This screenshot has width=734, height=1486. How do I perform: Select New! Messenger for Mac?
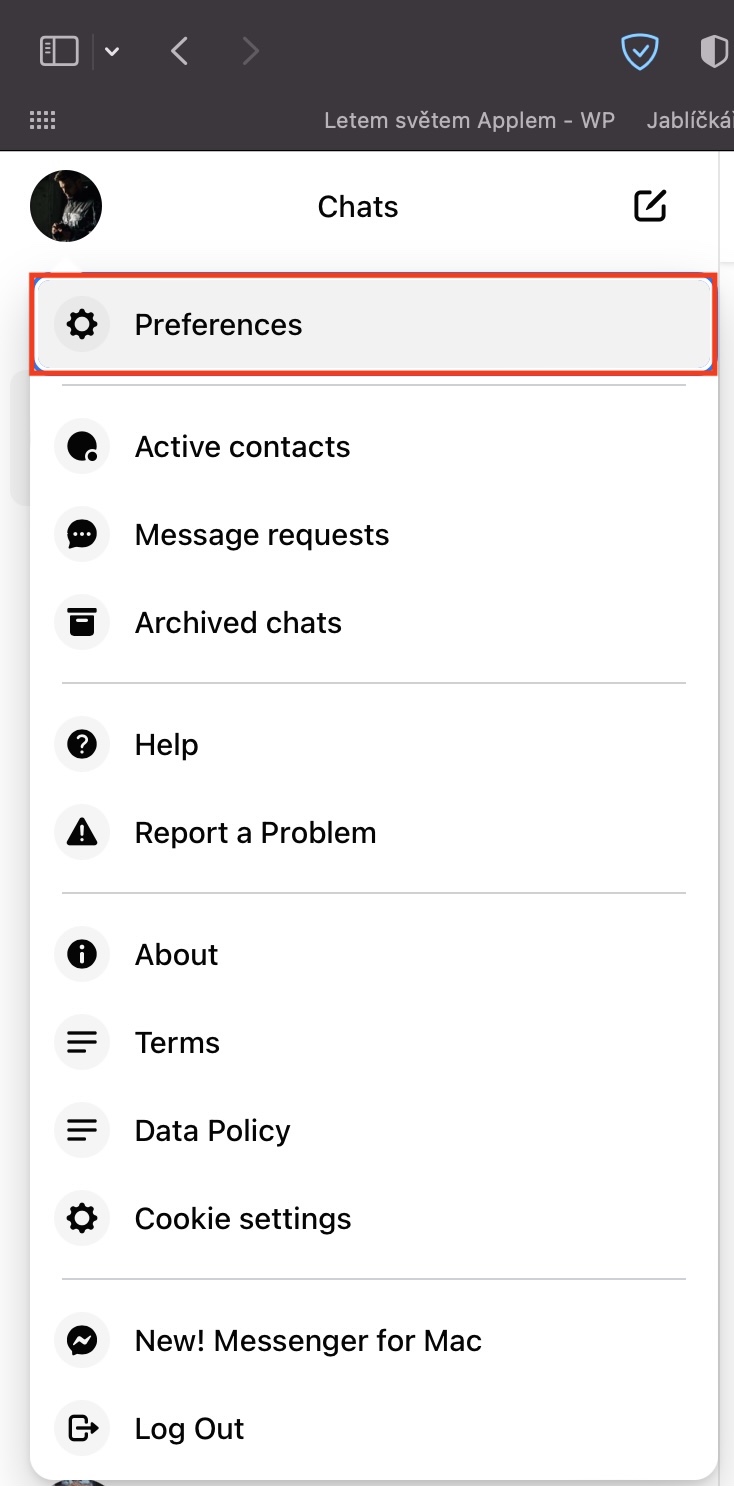(308, 1341)
